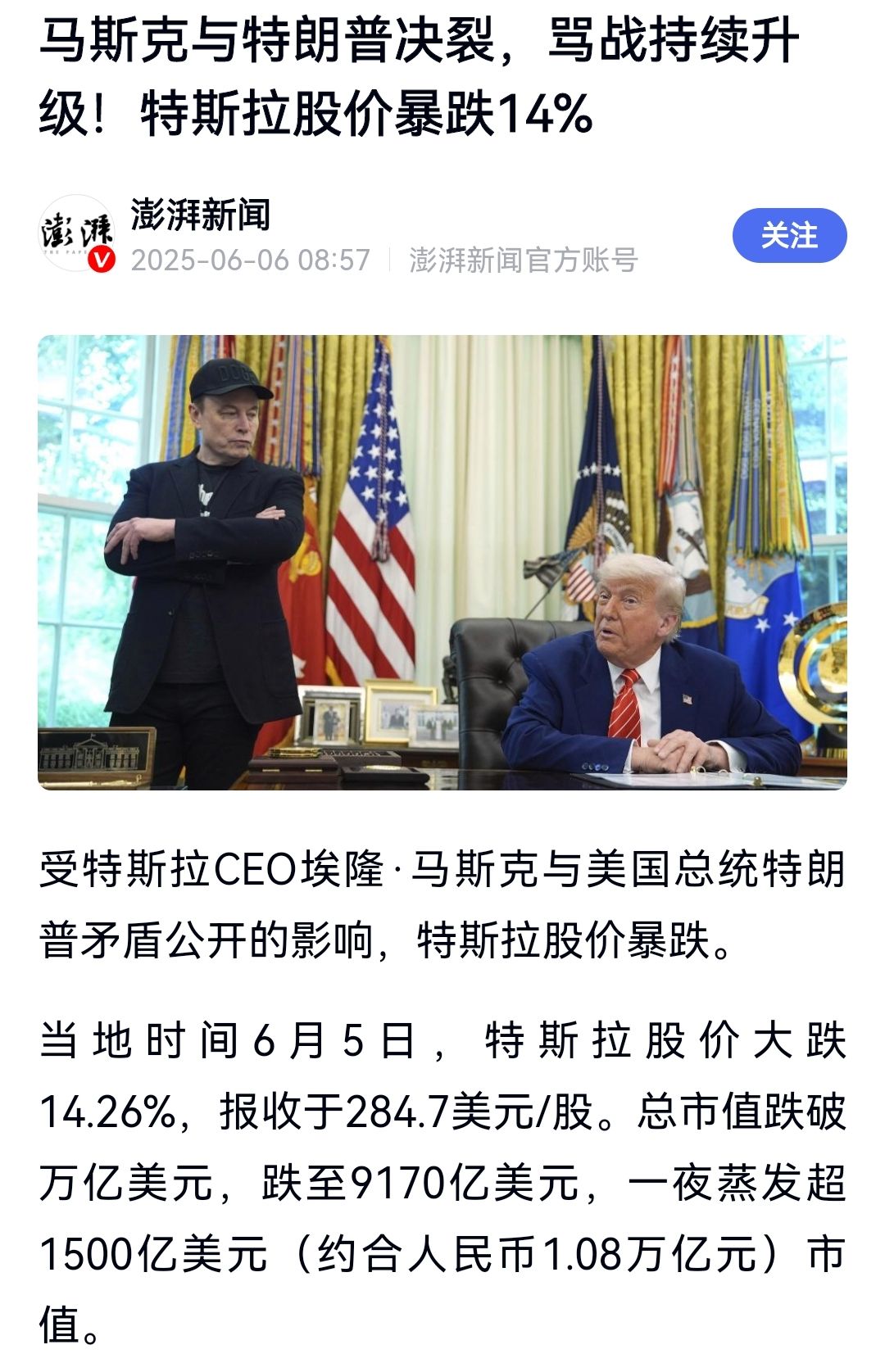
Task: Open the 澎湃新闻 account name
Action: pyautogui.click(x=200, y=214)
